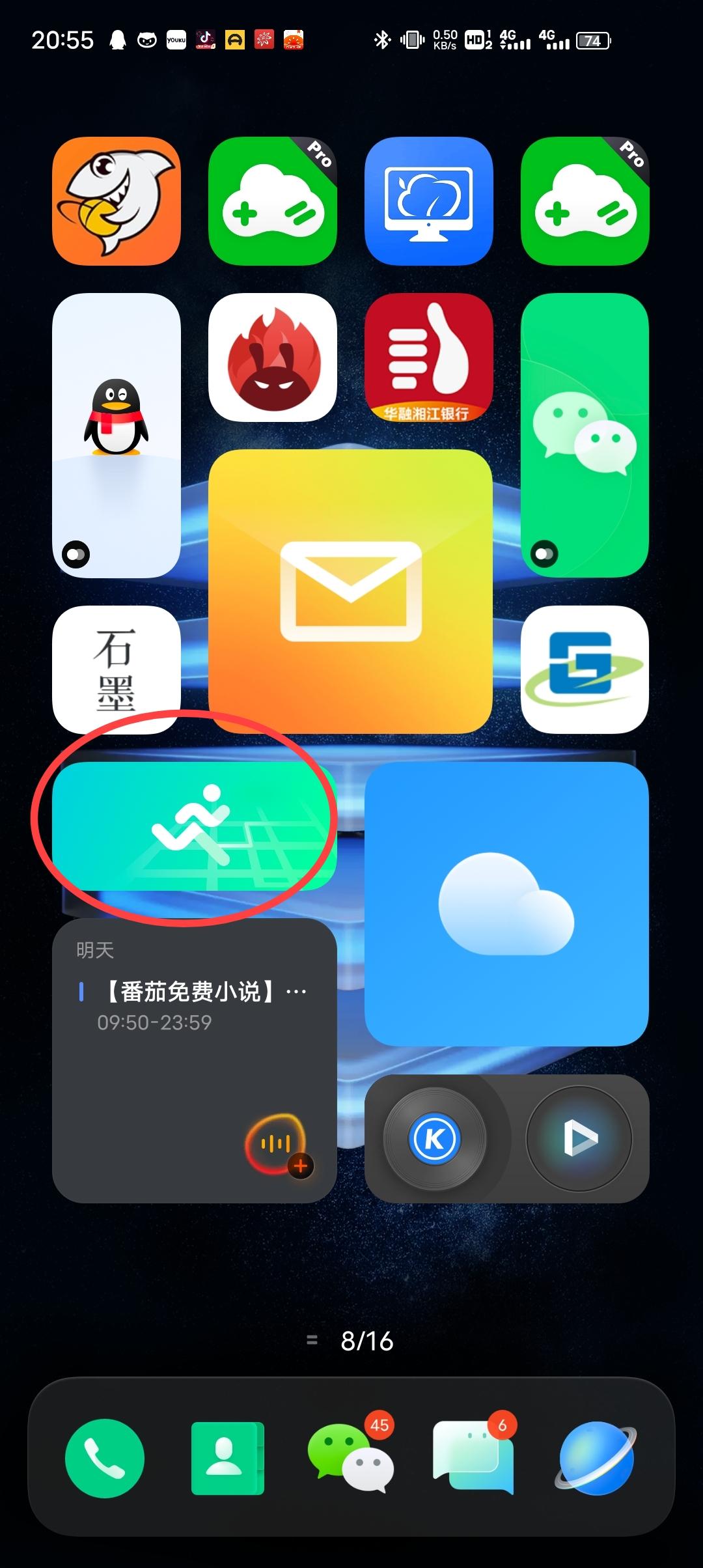Screen dimensions: 703x1568
Task: Launch the blue cloud computer app
Action: point(428,201)
